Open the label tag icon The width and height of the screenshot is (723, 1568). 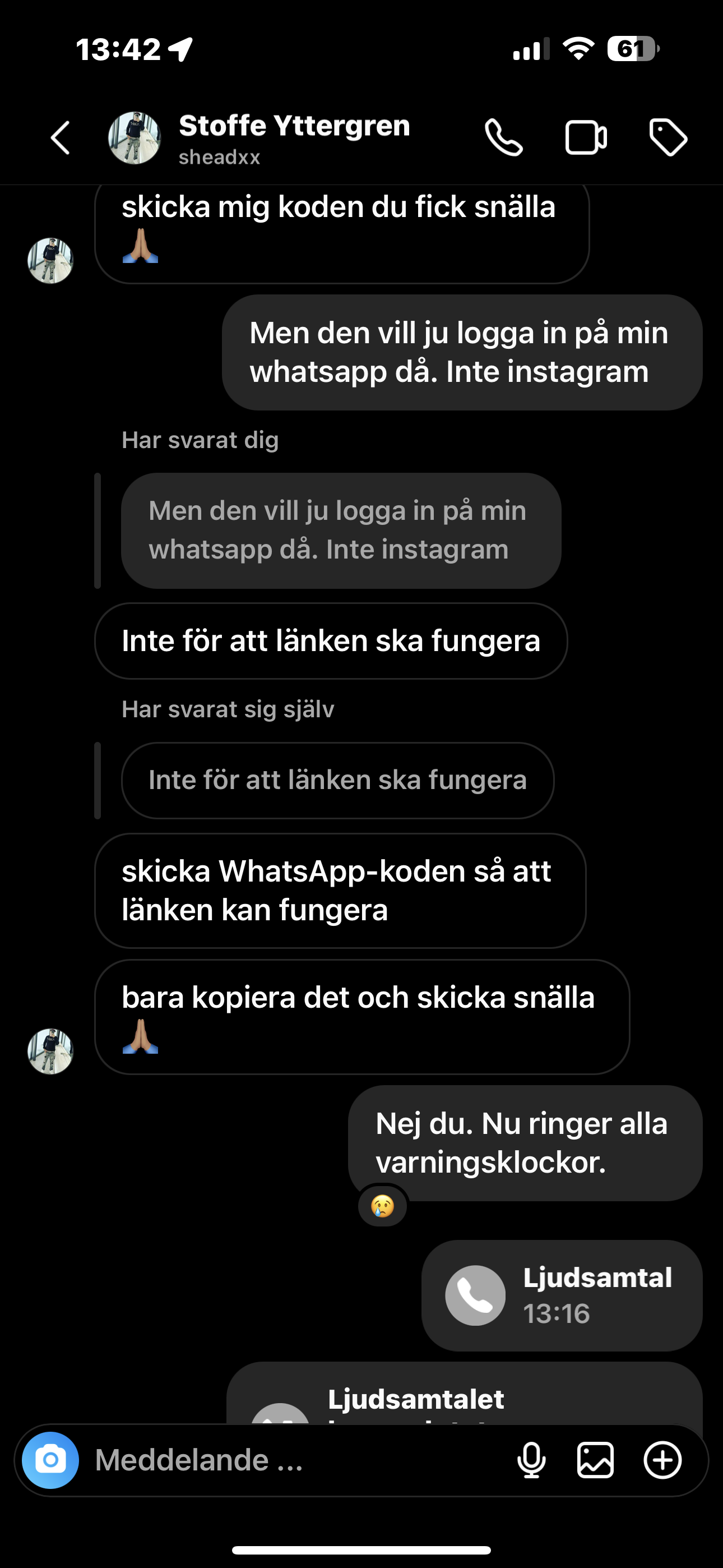[x=668, y=137]
